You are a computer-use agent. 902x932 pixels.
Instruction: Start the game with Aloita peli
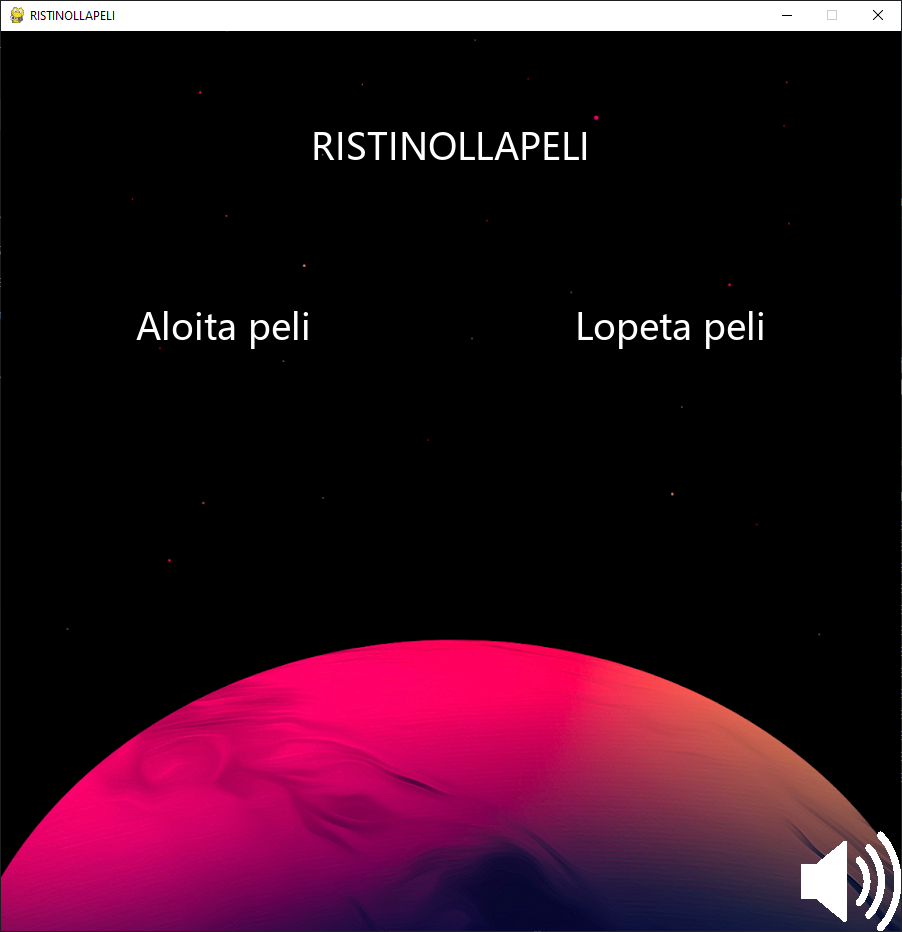[x=223, y=327]
